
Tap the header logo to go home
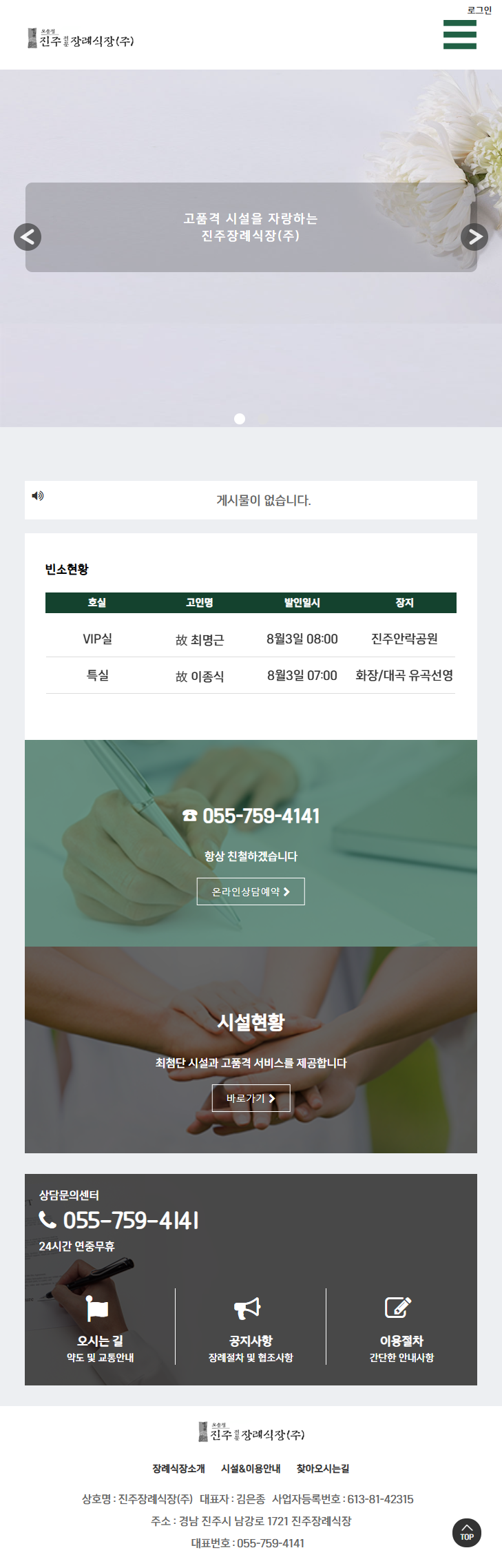tap(81, 39)
